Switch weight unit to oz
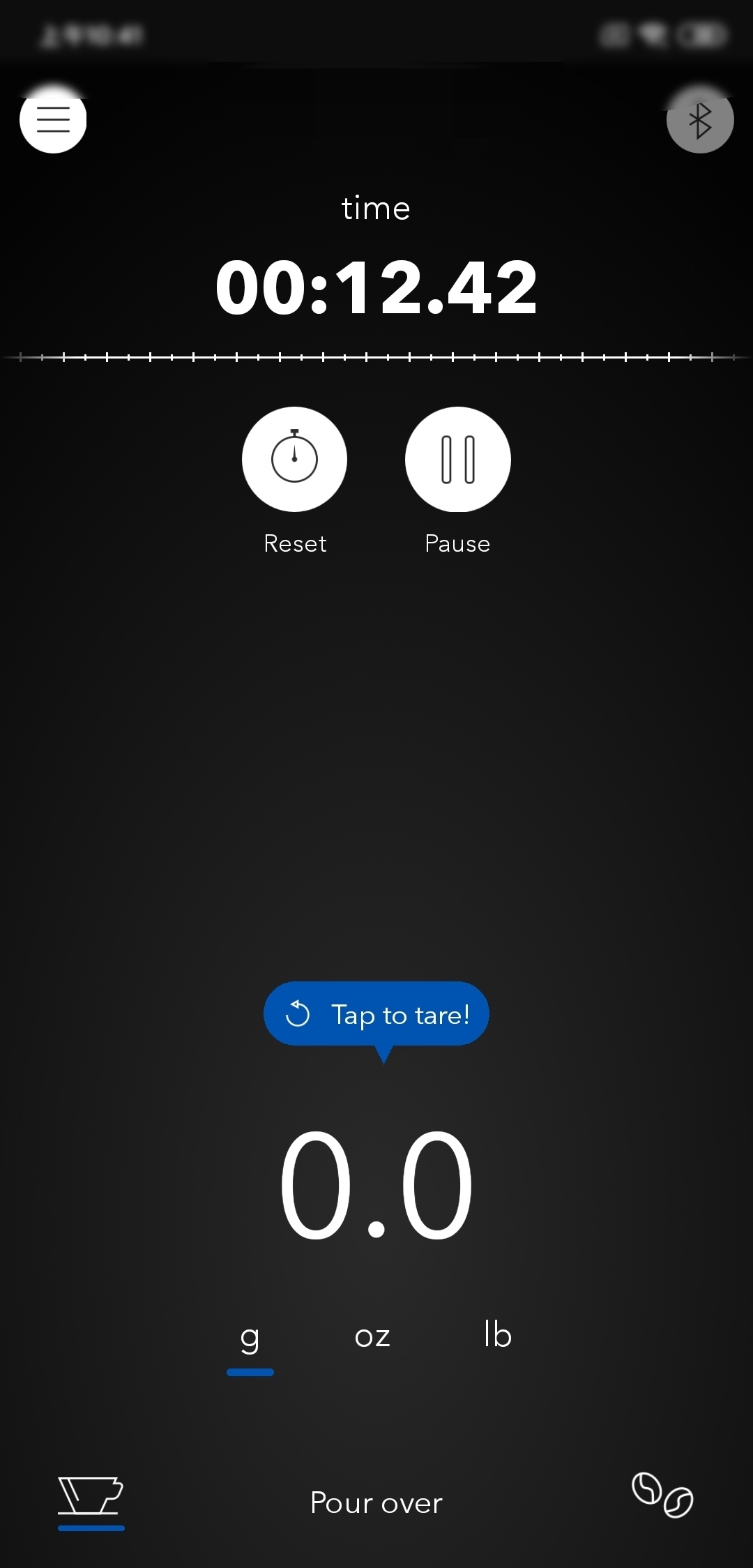The width and height of the screenshot is (753, 1568). [372, 1337]
